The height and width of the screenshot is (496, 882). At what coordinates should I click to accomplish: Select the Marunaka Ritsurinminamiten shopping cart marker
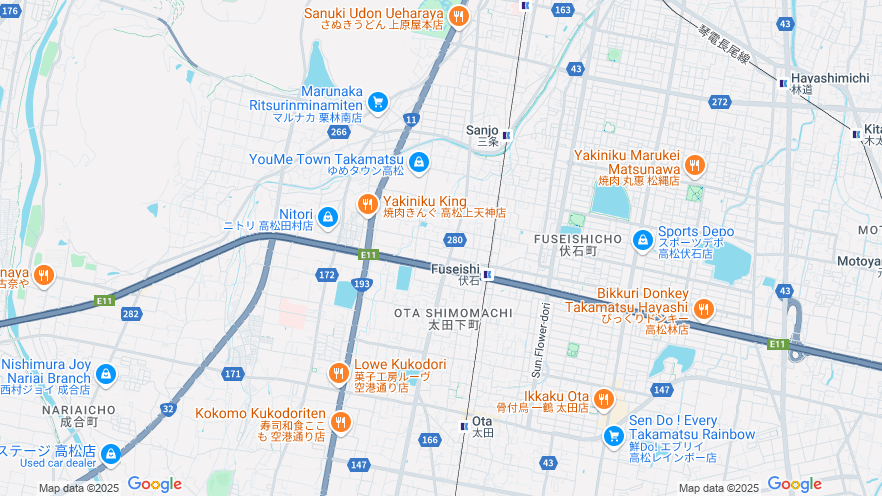(377, 101)
